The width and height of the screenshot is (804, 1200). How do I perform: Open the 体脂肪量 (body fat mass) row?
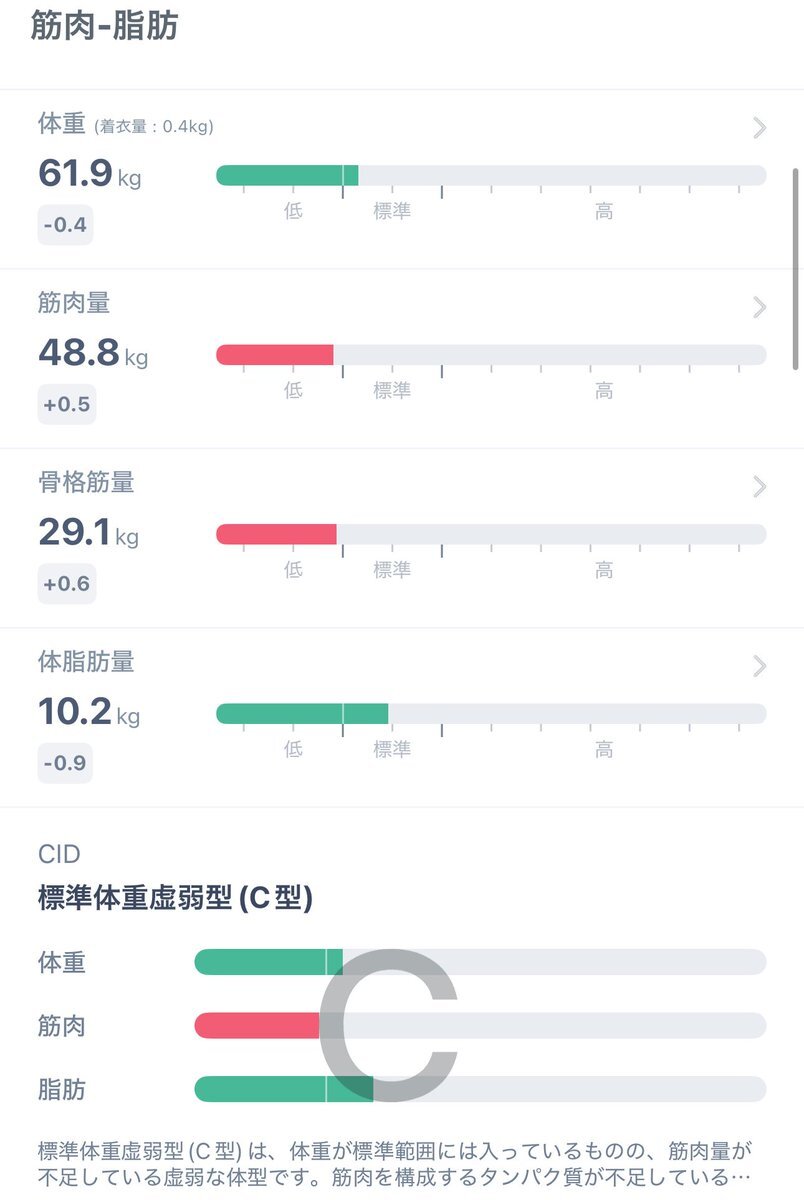coord(759,666)
